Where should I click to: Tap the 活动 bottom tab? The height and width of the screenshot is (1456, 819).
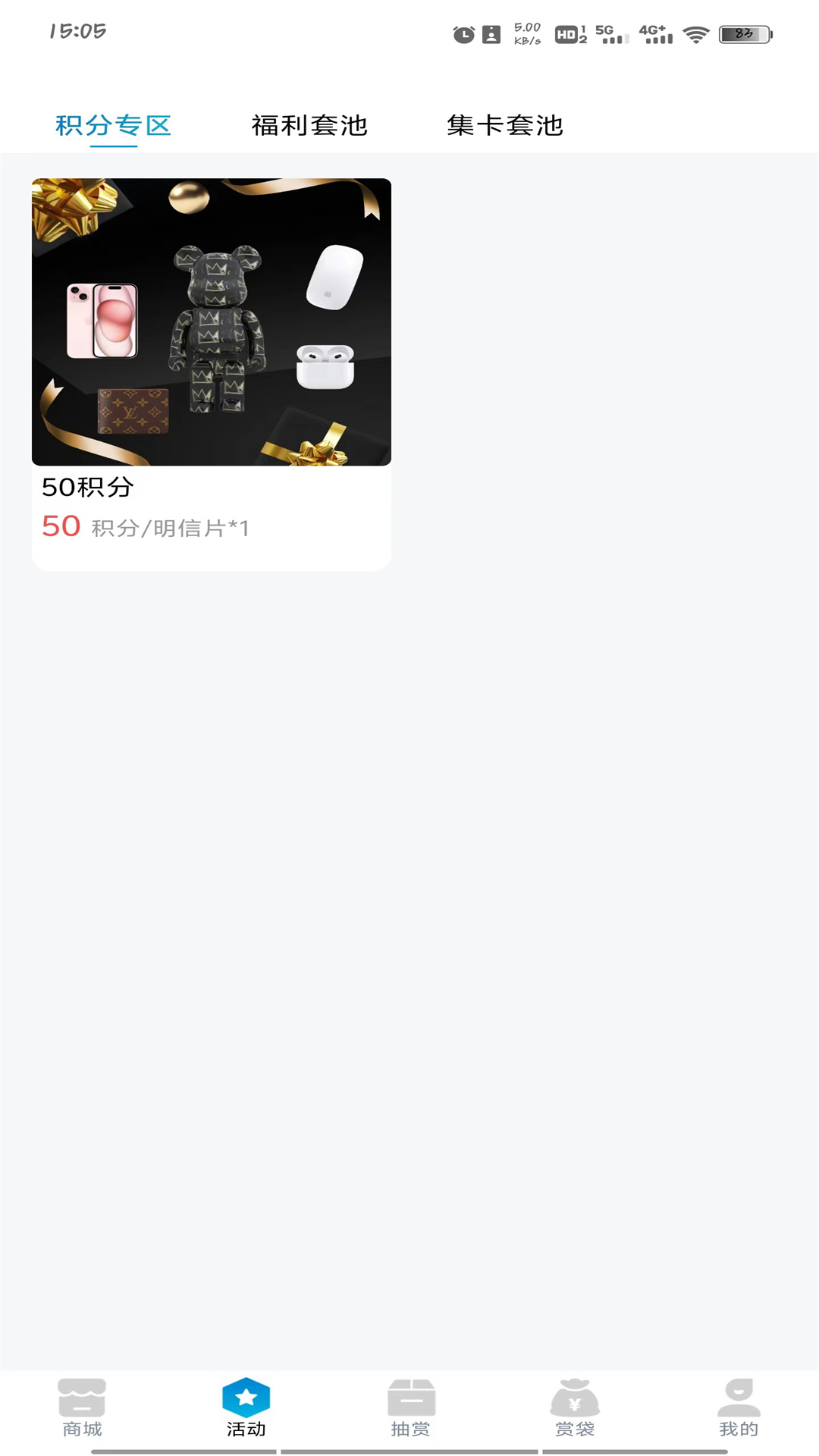pos(246,1408)
